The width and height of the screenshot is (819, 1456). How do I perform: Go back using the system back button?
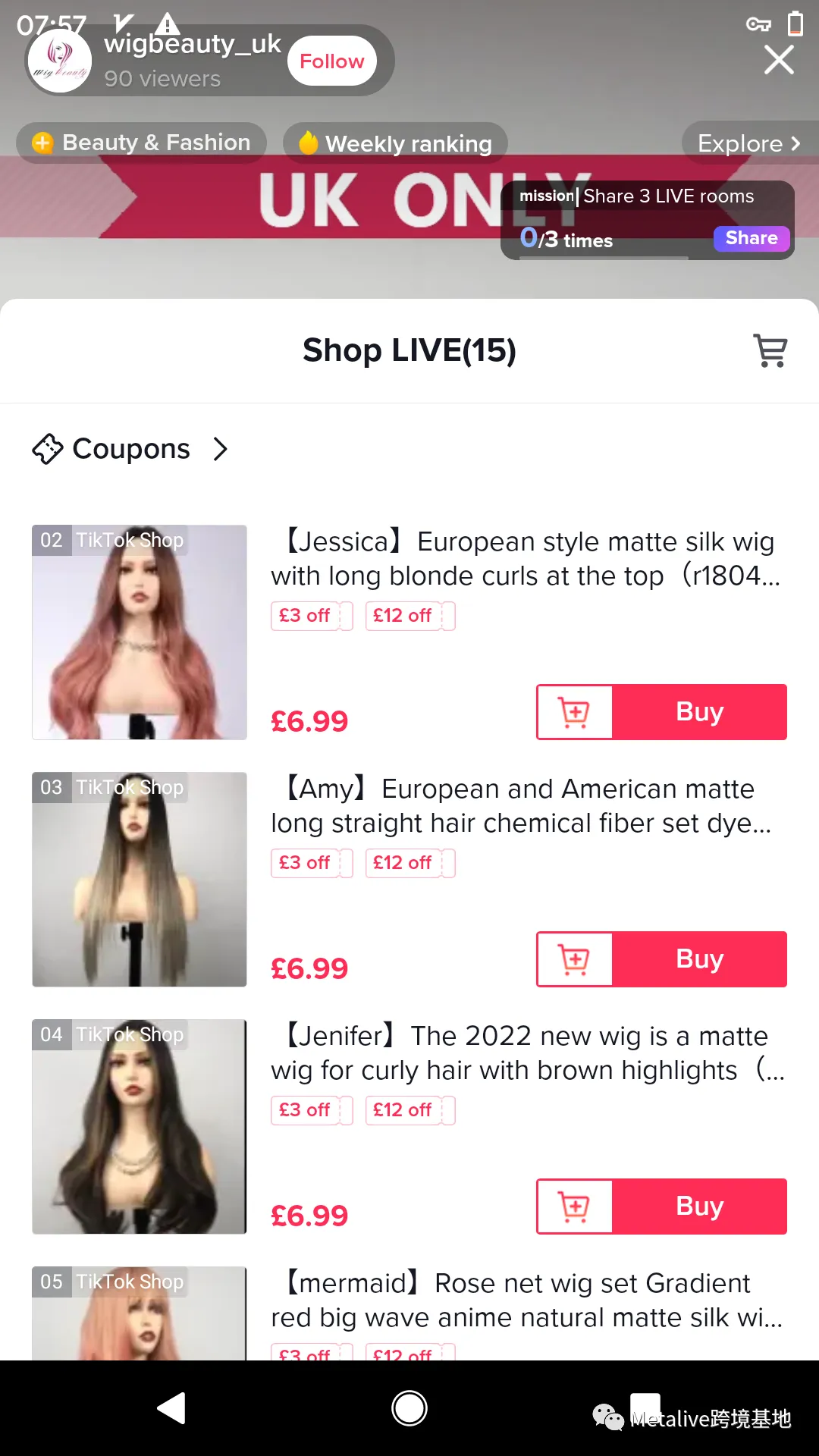(x=171, y=1408)
